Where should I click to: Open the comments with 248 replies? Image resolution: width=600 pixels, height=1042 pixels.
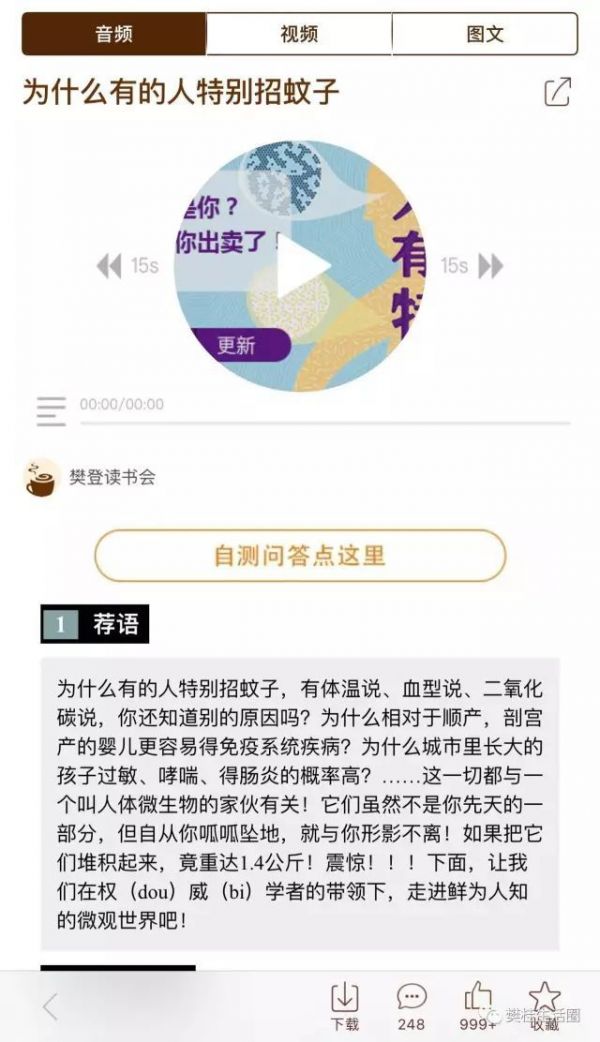(411, 1004)
